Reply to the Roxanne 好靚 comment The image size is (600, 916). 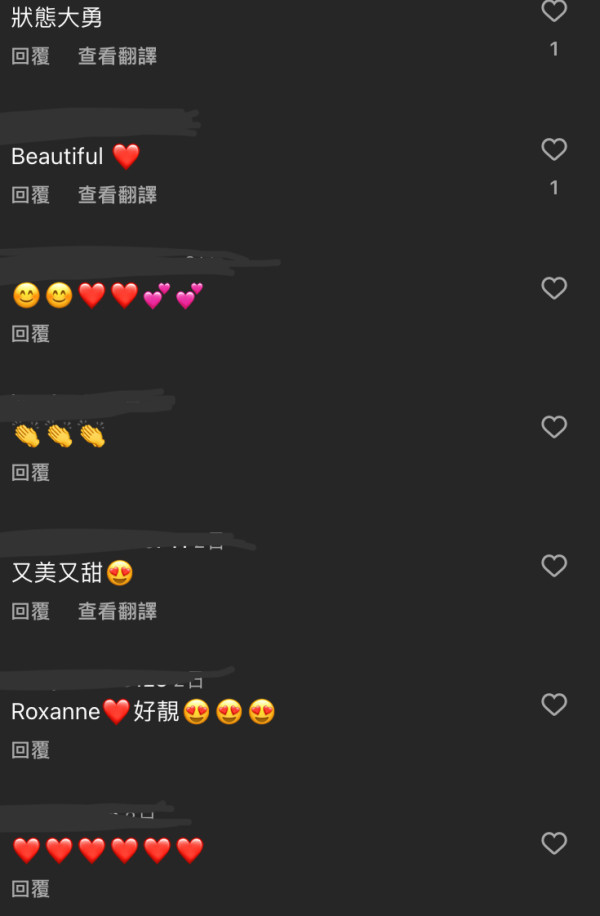[30, 750]
